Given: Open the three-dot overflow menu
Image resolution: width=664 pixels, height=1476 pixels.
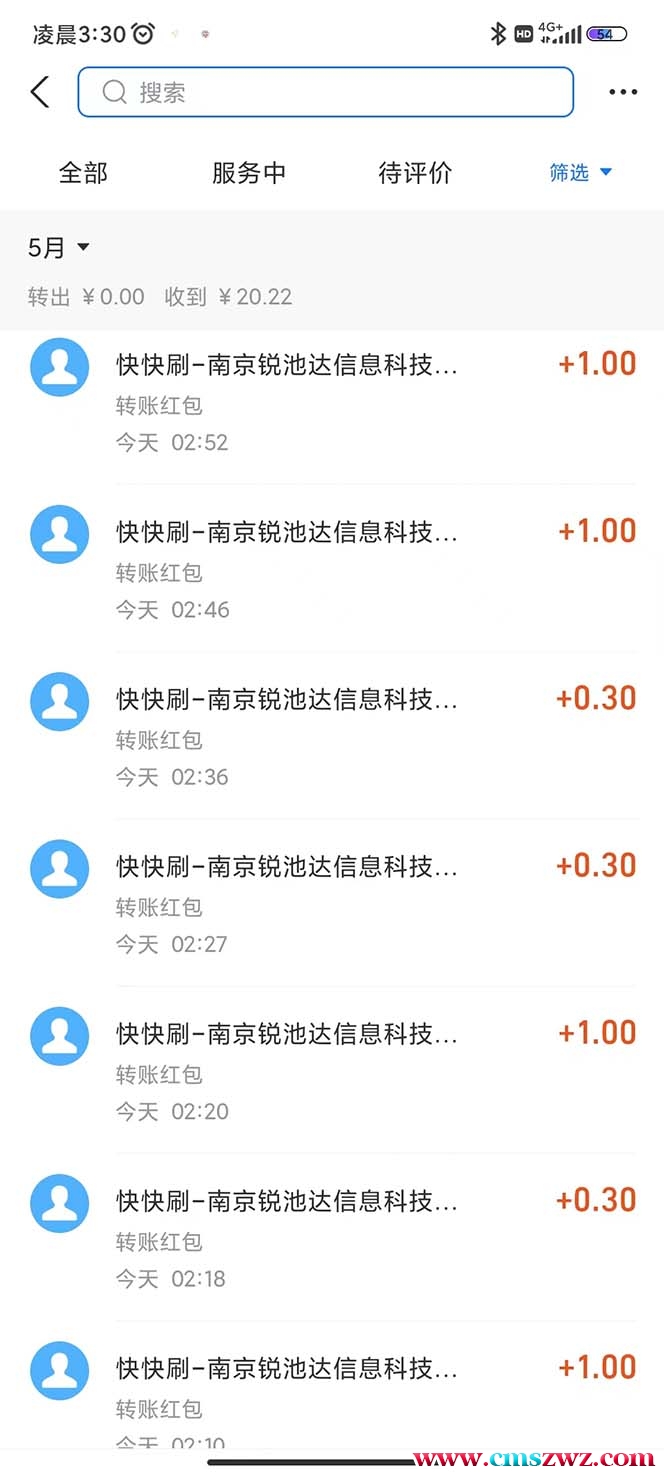Looking at the screenshot, I should click(x=622, y=93).
